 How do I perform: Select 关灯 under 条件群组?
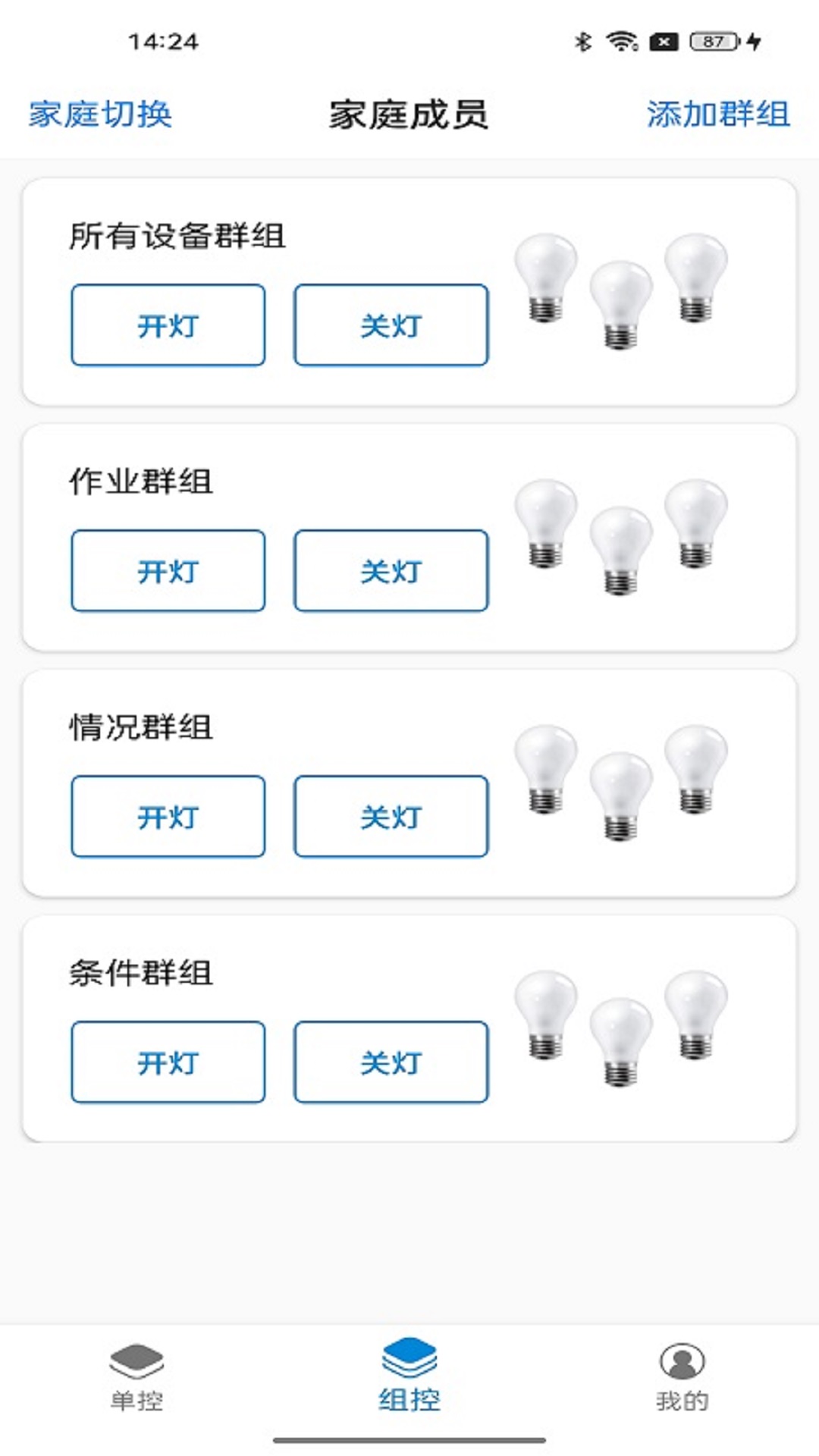pyautogui.click(x=391, y=1062)
